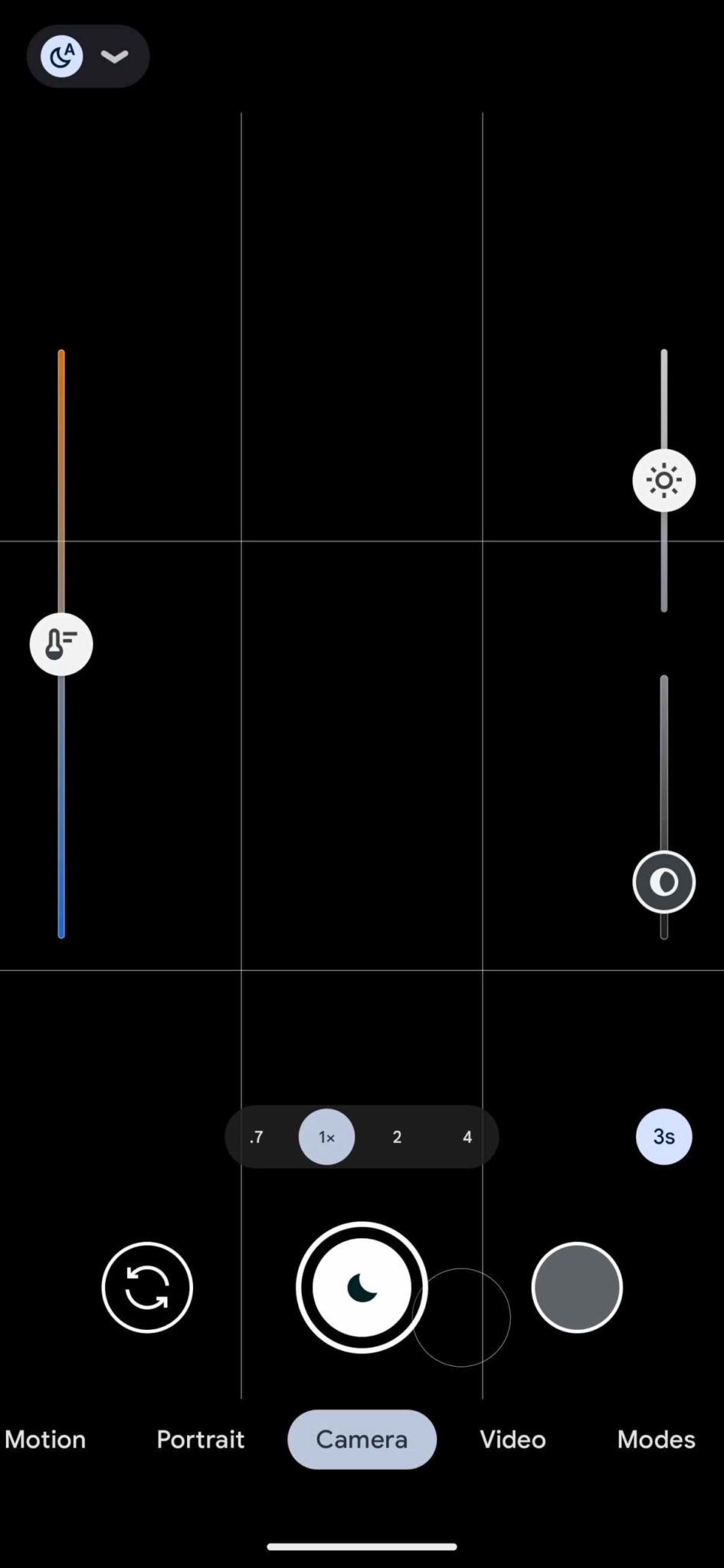Switch to Motion mode
The height and width of the screenshot is (1568, 724).
pos(45,1439)
